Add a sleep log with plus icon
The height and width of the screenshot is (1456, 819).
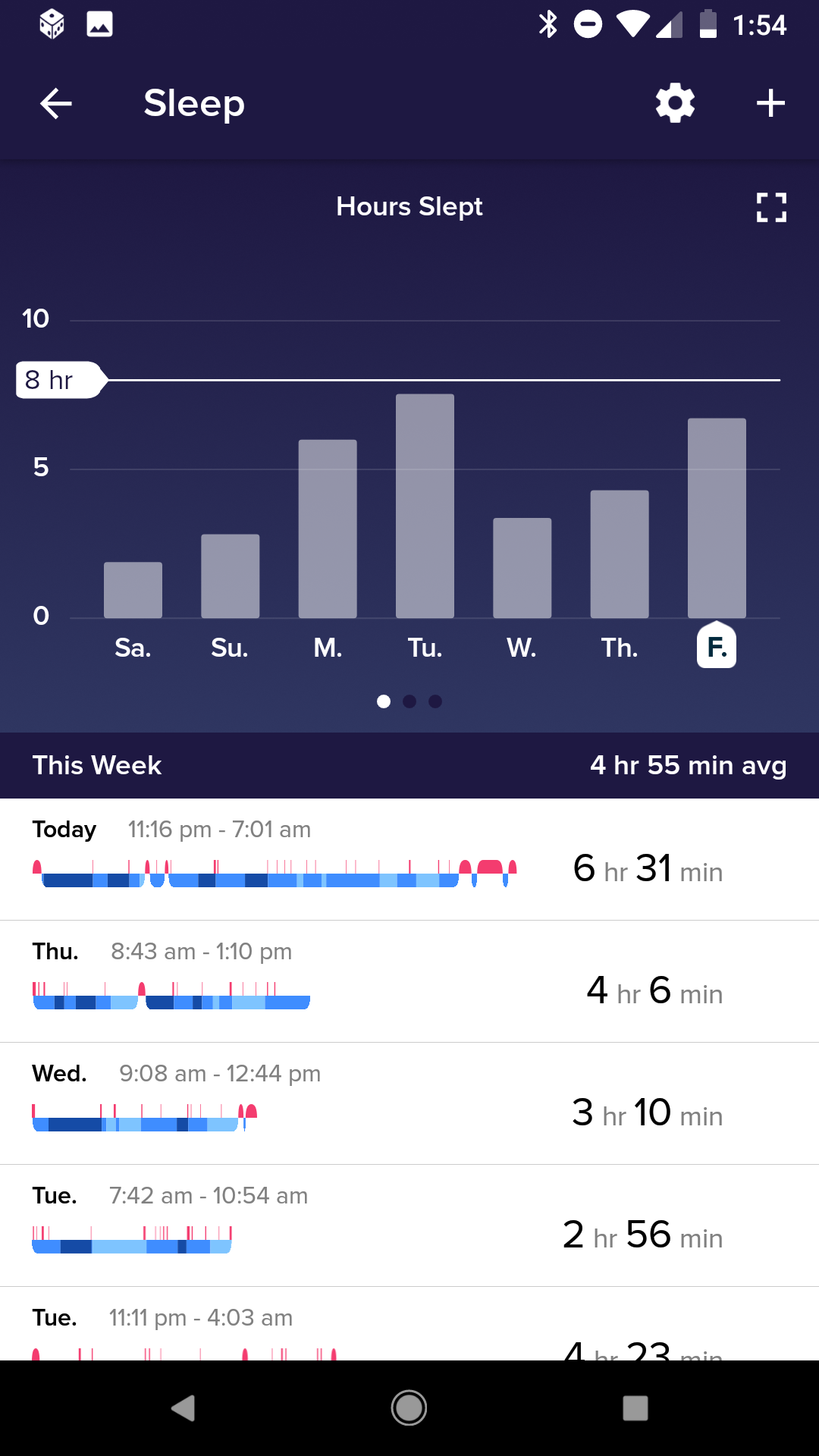(x=770, y=103)
